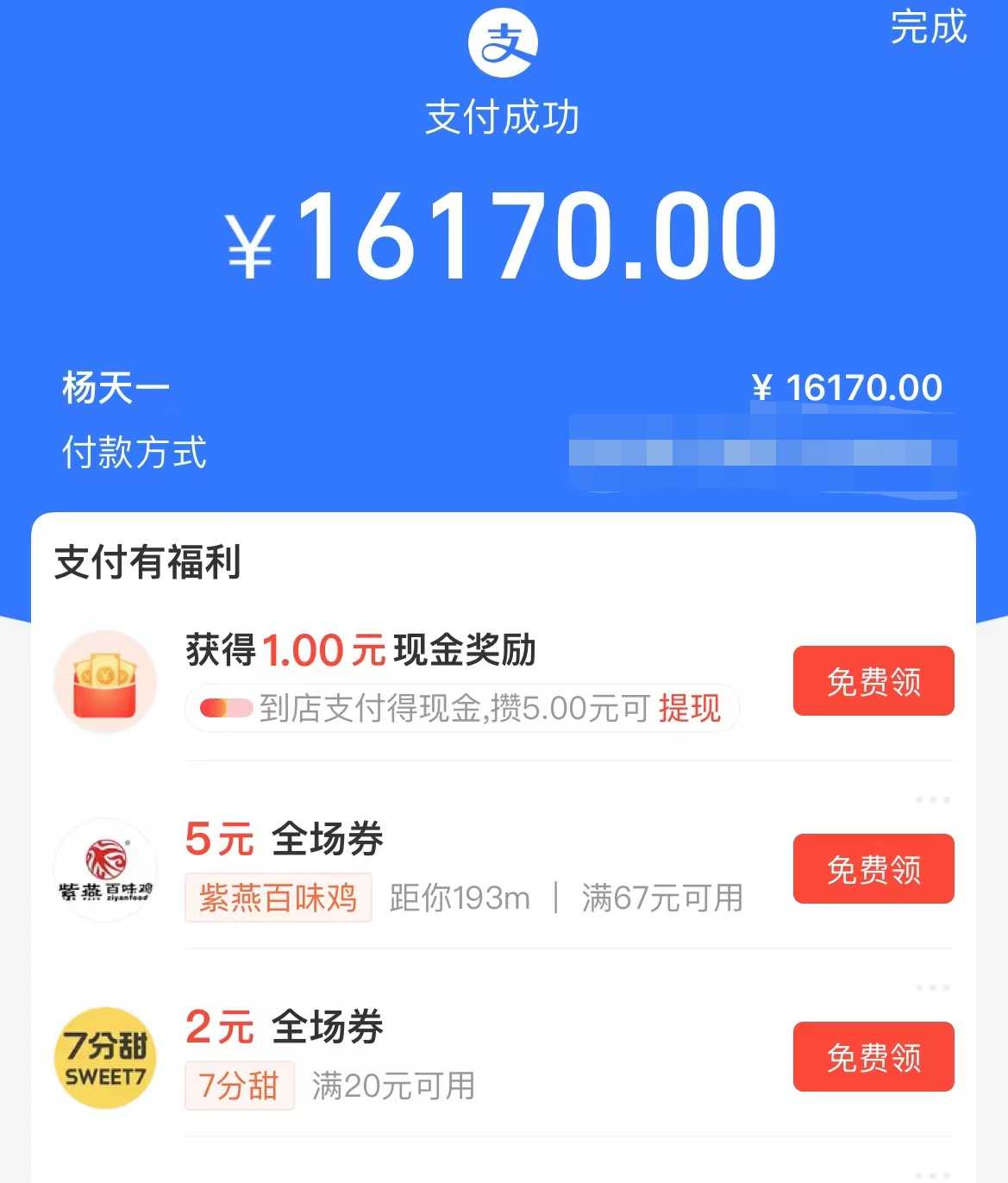Screen dimensions: 1008x1183
Task: Claim the 1.00元 cash reward
Action: (873, 681)
